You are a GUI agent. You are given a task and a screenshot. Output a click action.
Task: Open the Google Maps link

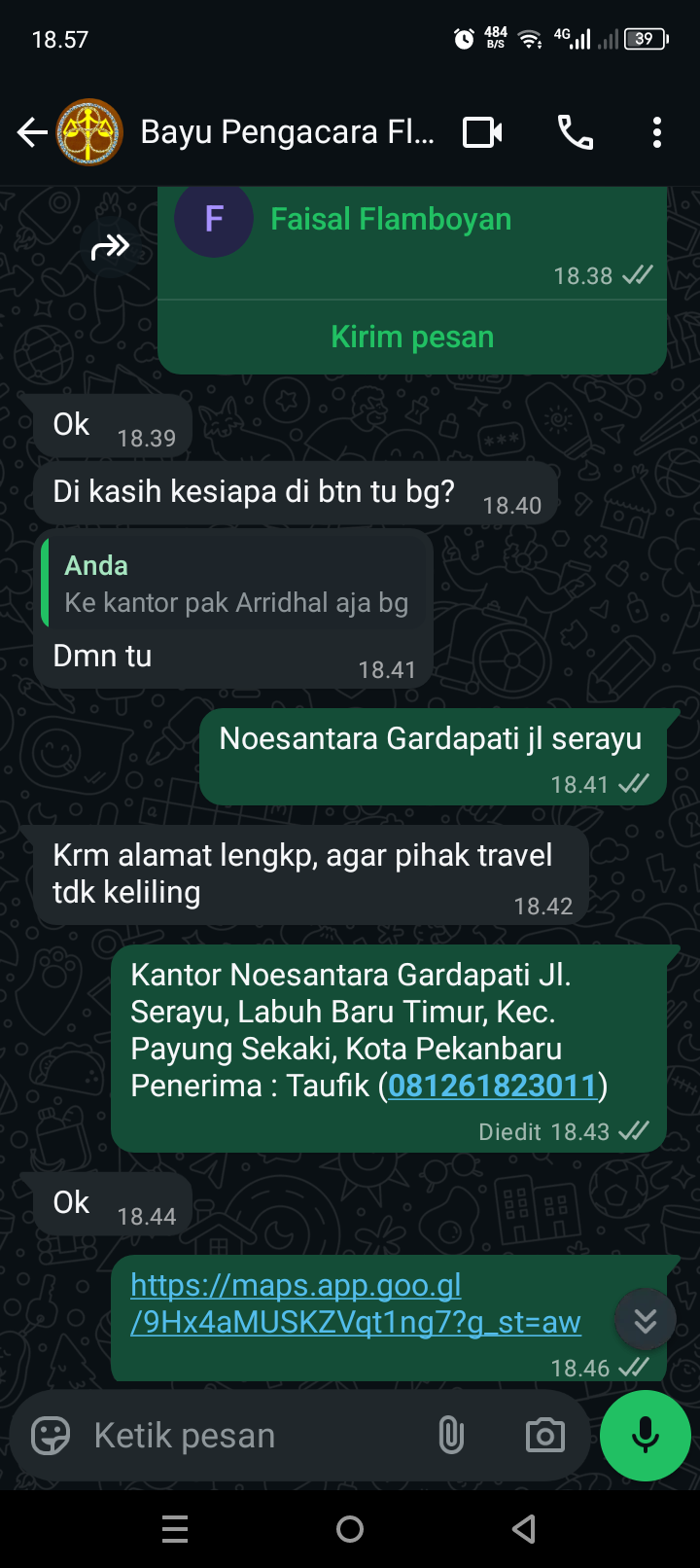(x=355, y=1303)
